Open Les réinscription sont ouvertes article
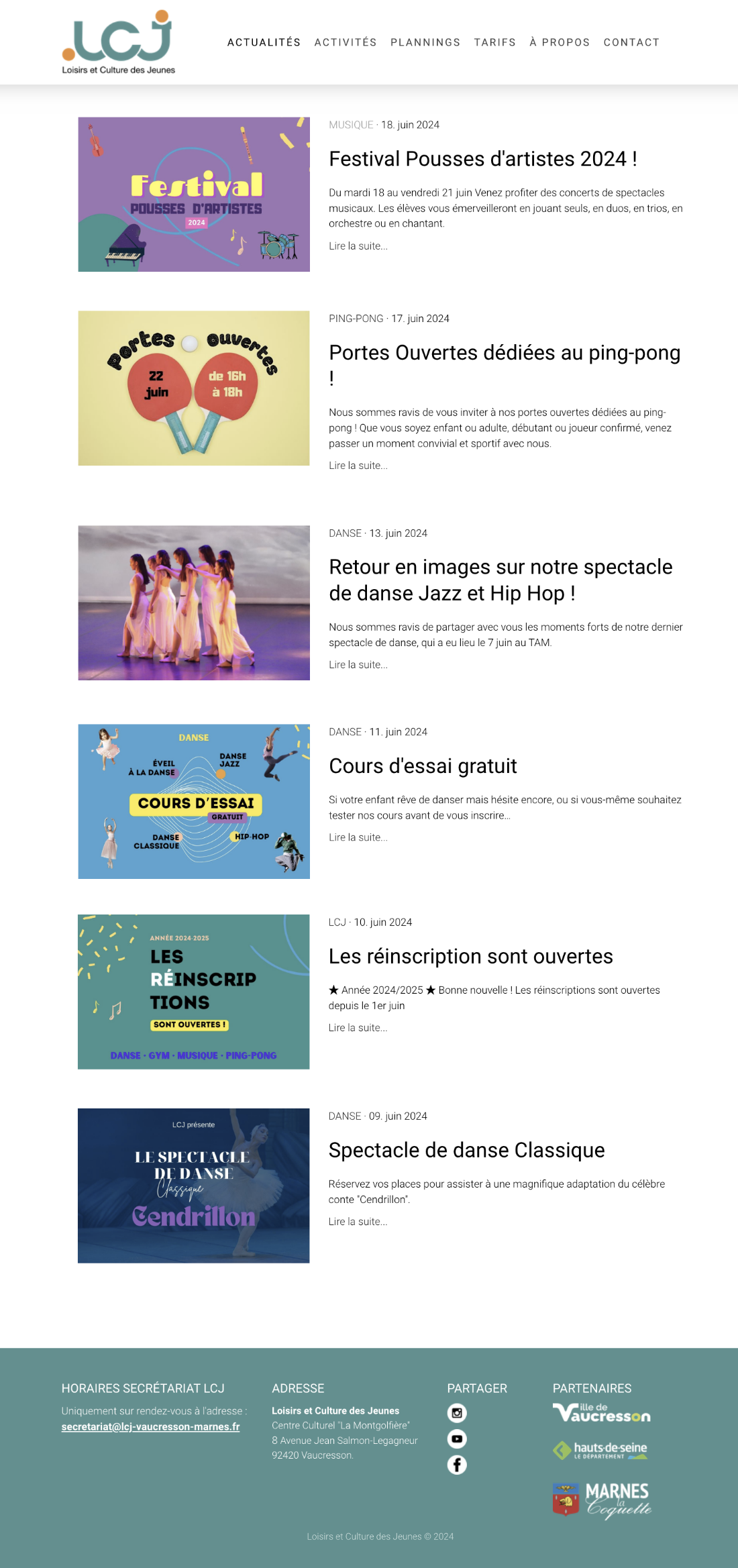Screen dimensions: 738x1568 (x=470, y=956)
